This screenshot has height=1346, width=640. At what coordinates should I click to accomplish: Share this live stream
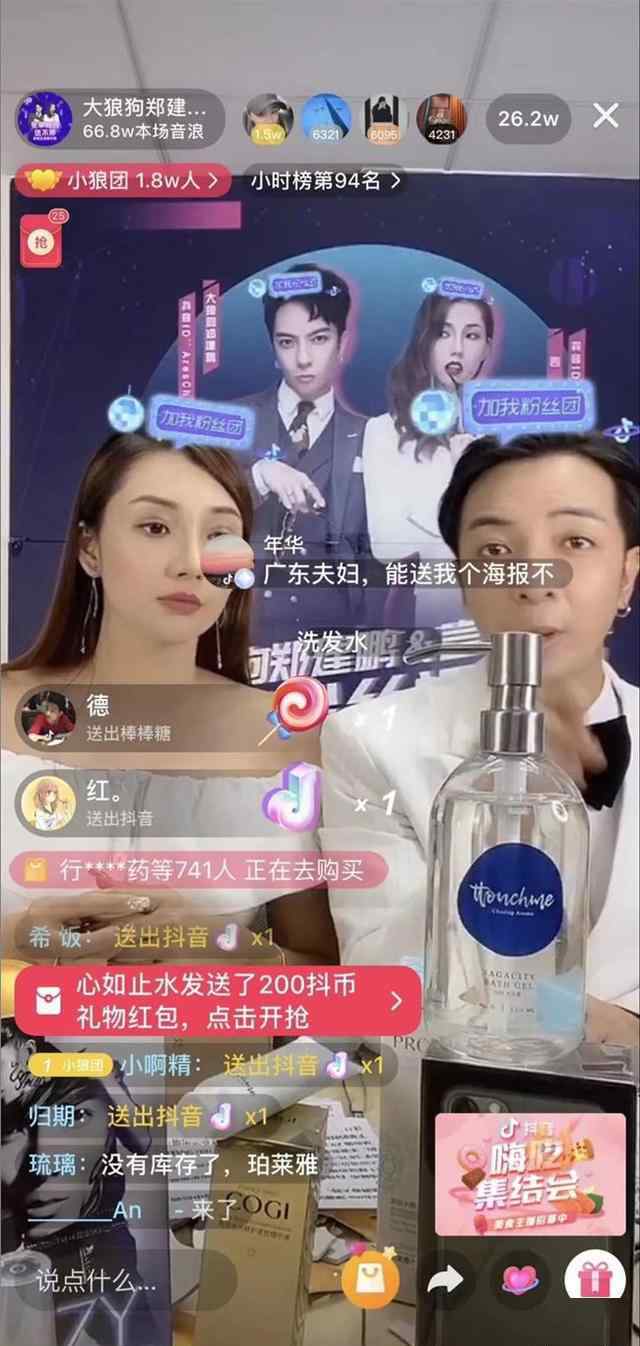tap(445, 1279)
